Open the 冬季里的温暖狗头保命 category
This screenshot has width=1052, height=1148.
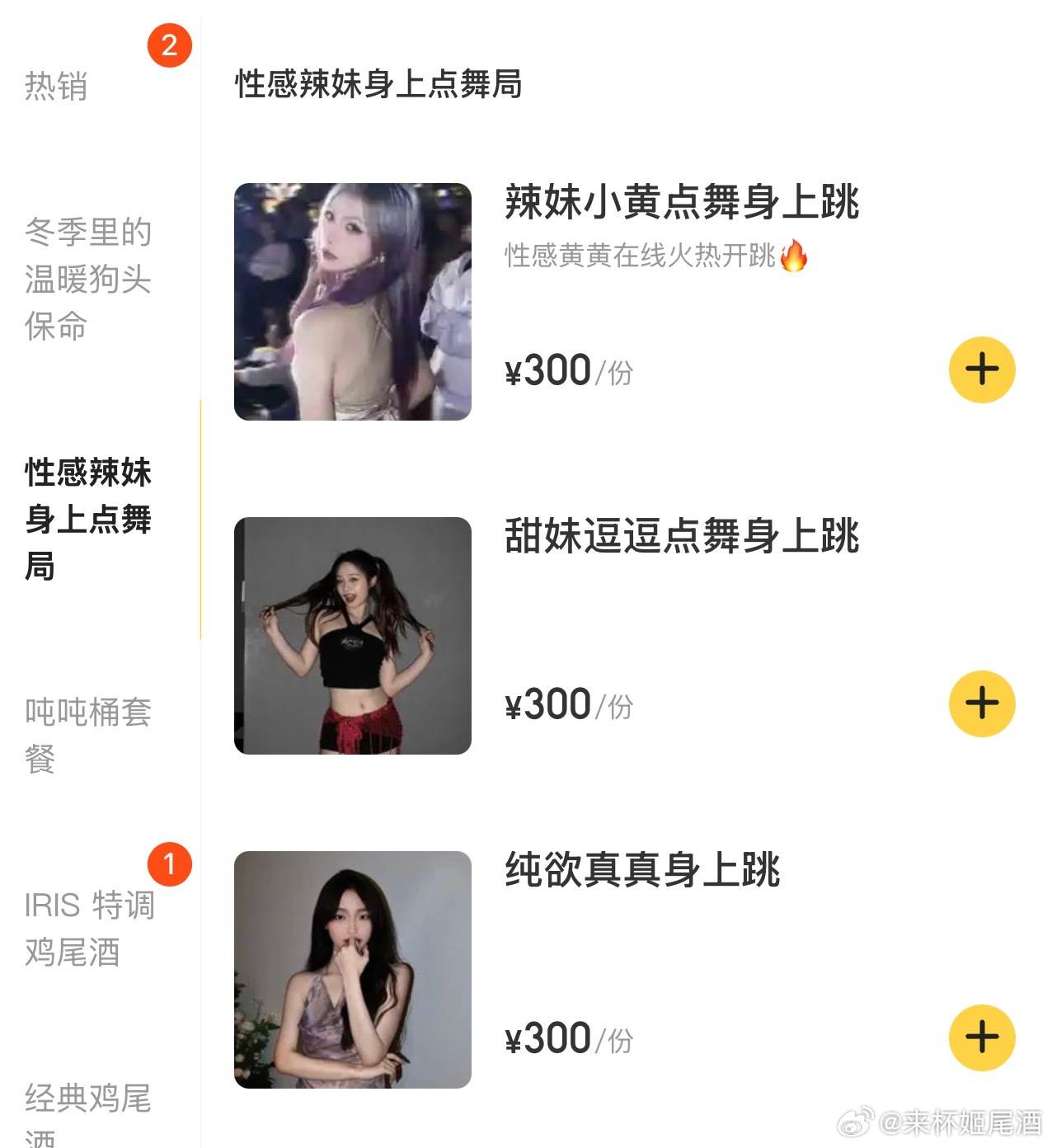(x=88, y=279)
